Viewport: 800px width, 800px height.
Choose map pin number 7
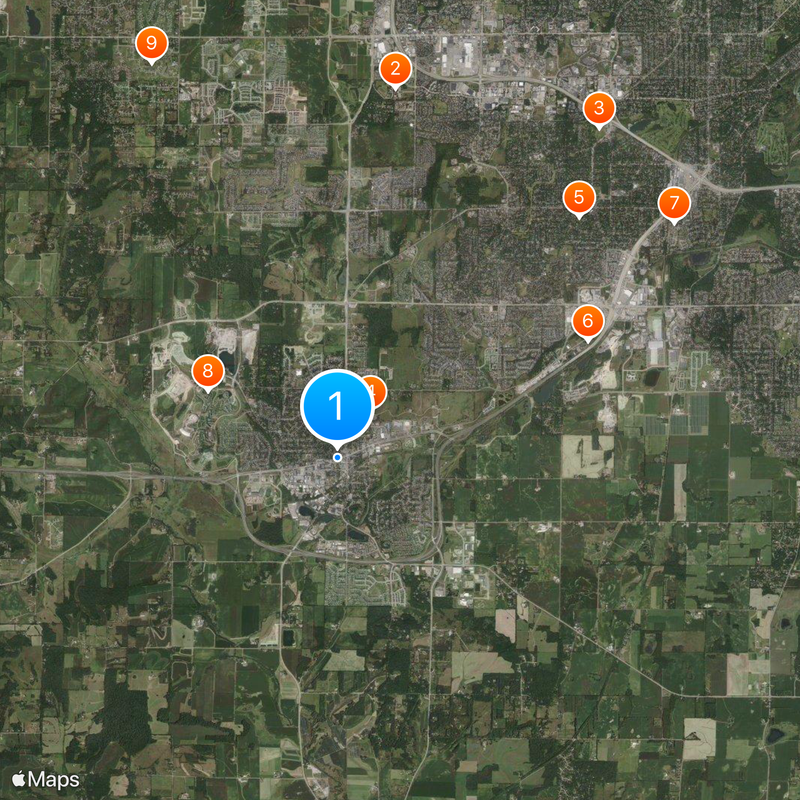[x=674, y=204]
